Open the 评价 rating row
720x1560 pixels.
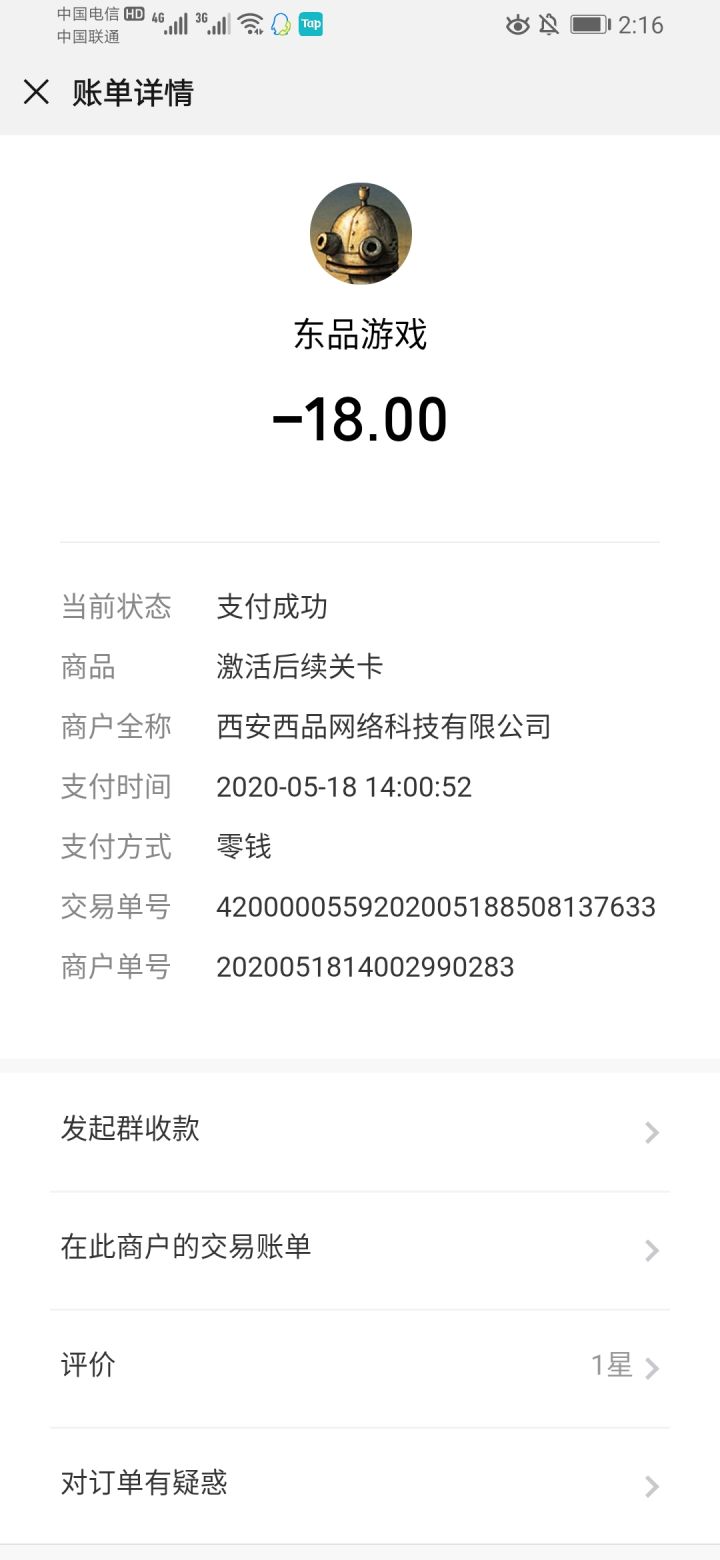[360, 1368]
